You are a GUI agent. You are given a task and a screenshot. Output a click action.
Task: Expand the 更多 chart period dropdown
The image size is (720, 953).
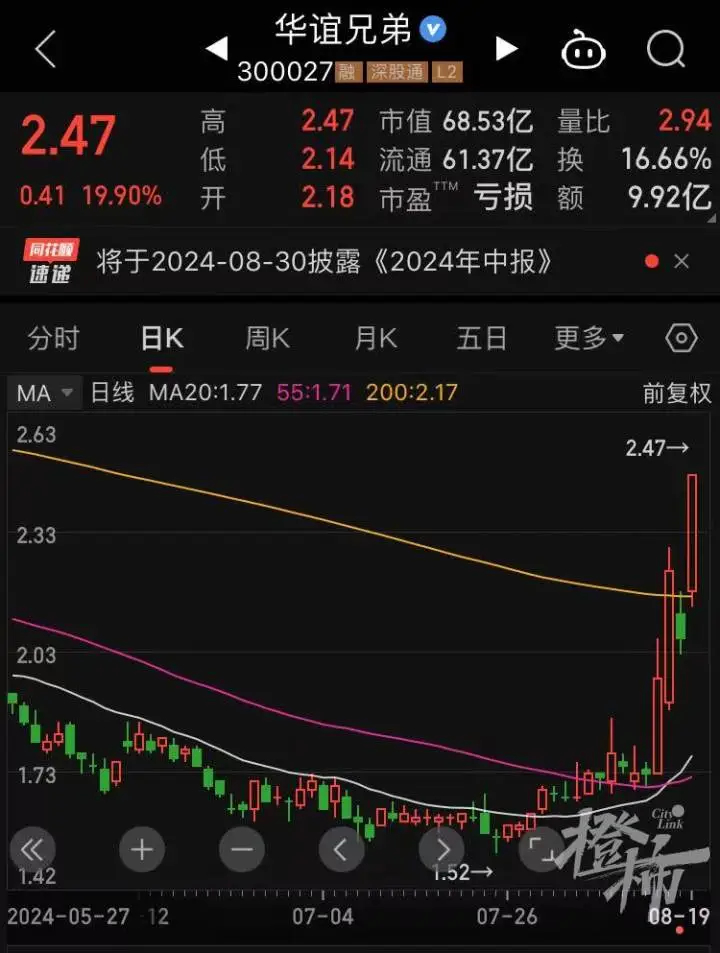pyautogui.click(x=589, y=339)
